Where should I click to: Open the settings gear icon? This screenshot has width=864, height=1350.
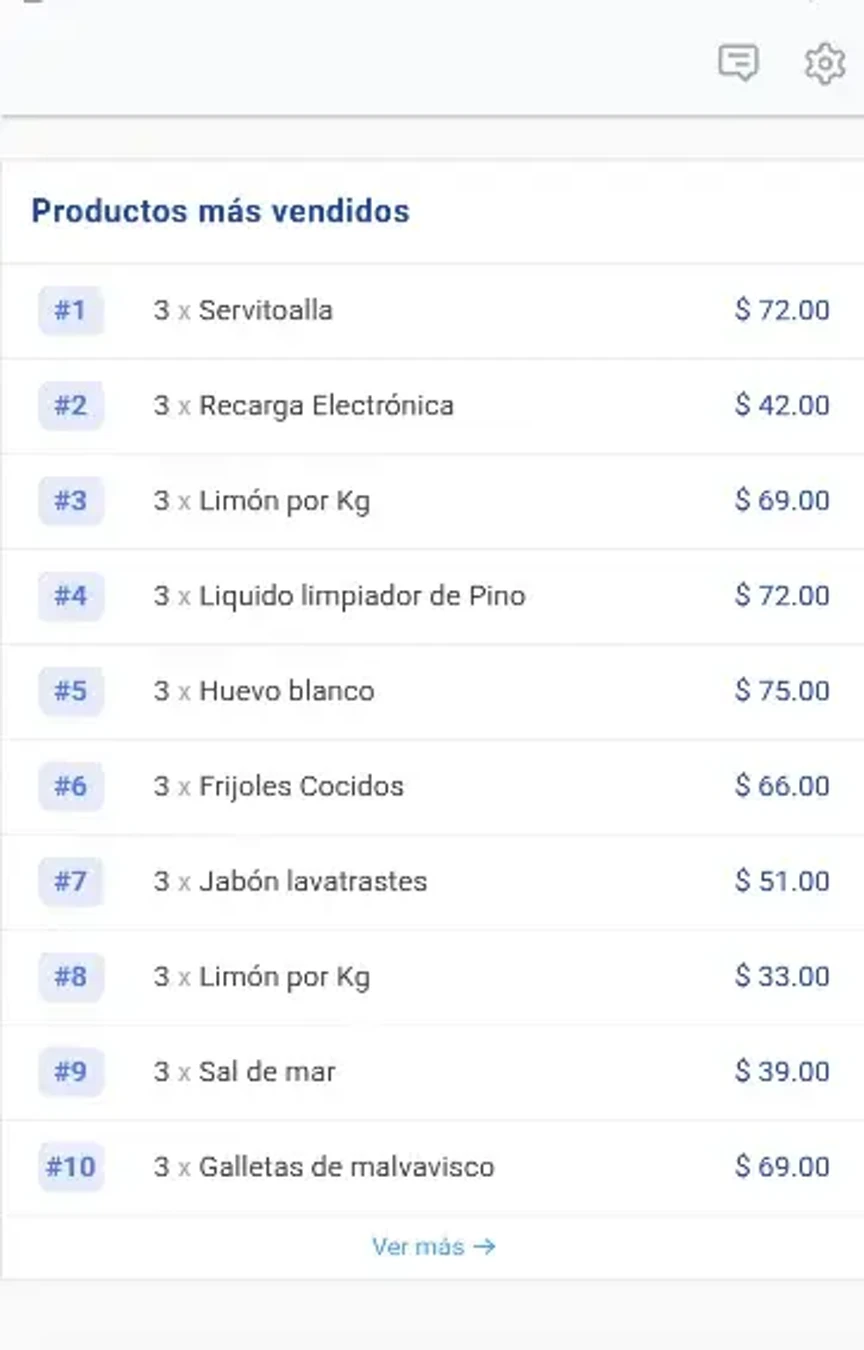[826, 63]
